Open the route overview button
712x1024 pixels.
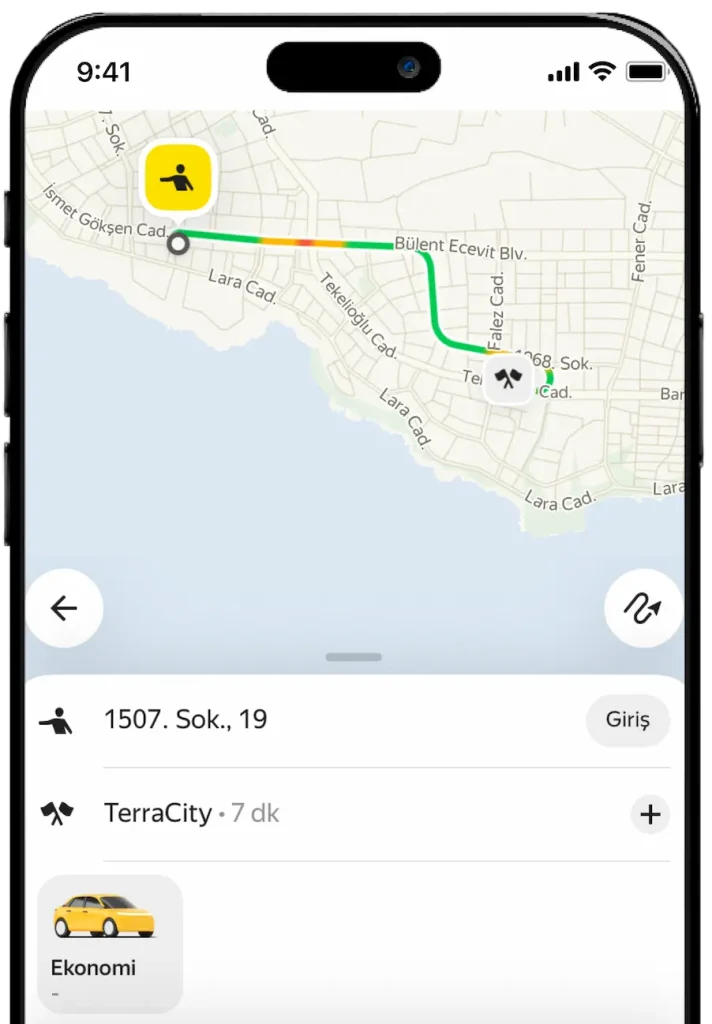point(643,608)
